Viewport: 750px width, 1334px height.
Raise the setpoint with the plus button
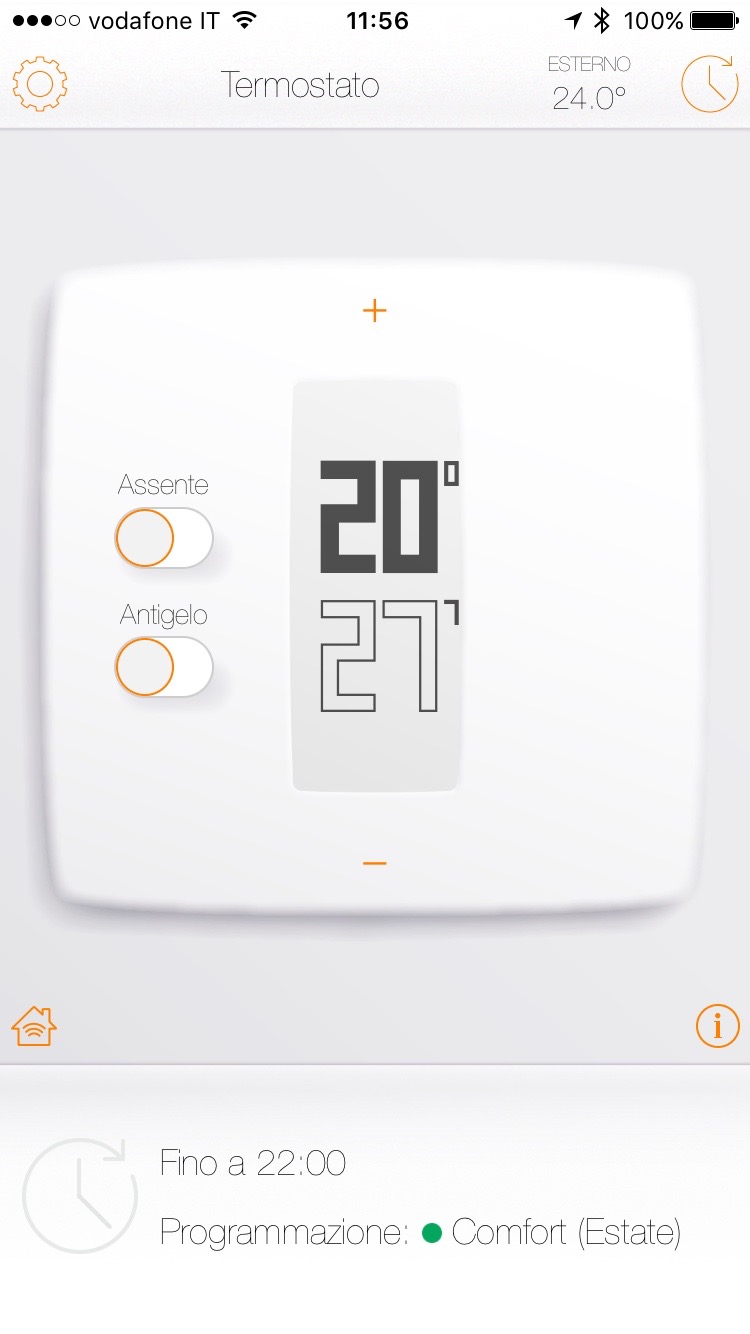pos(374,311)
